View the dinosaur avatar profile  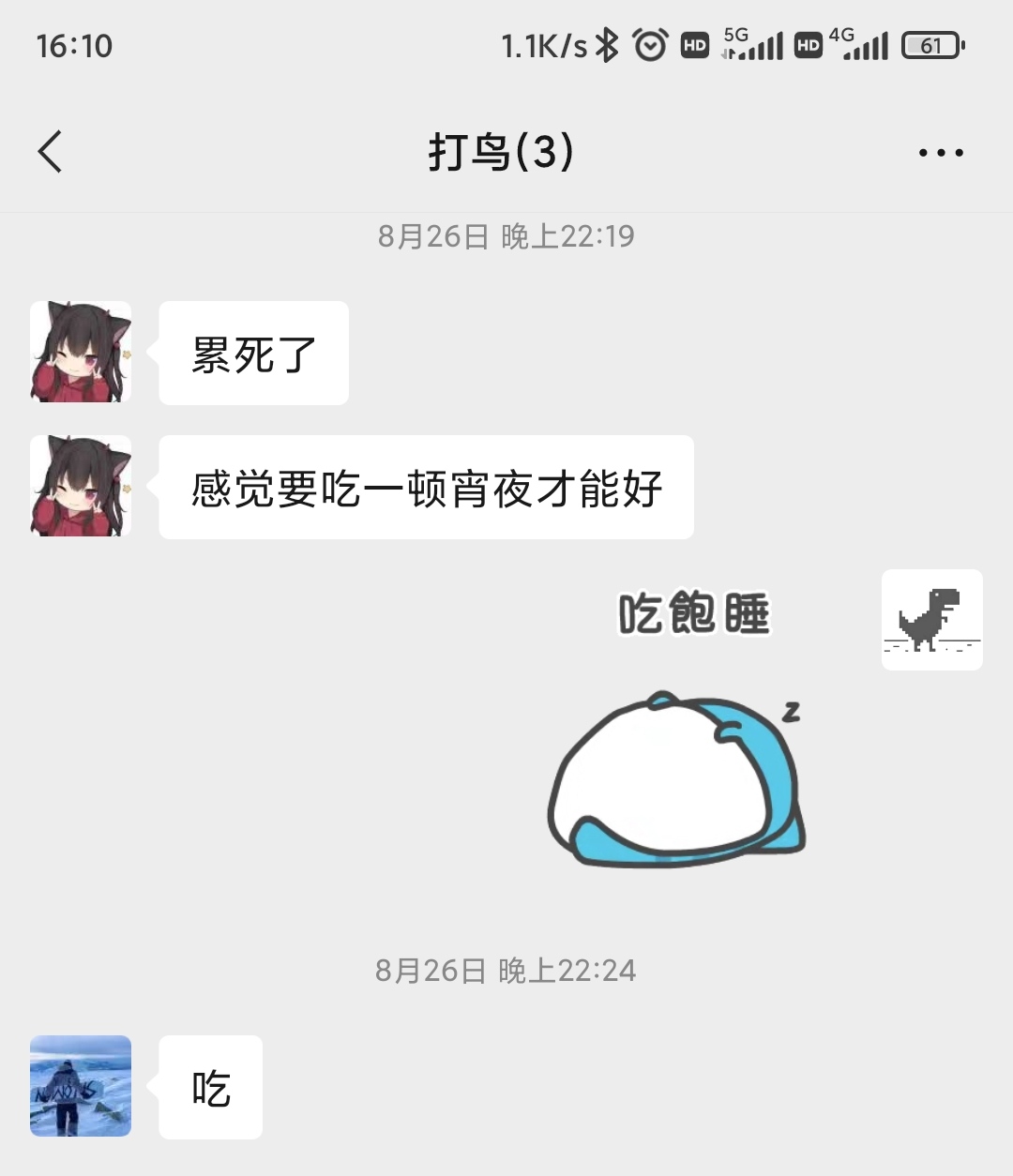[x=931, y=620]
